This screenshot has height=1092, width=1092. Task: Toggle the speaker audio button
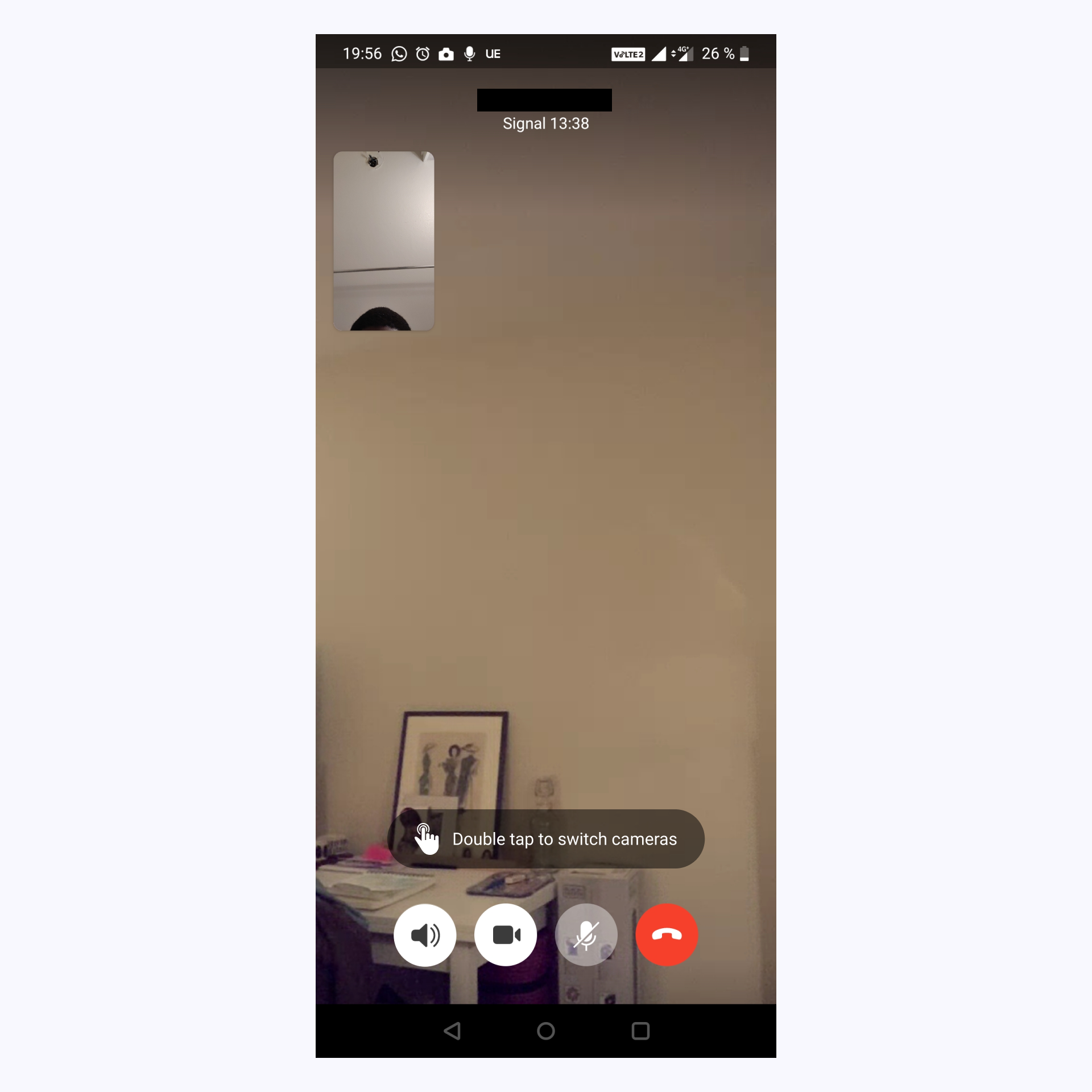click(x=425, y=934)
